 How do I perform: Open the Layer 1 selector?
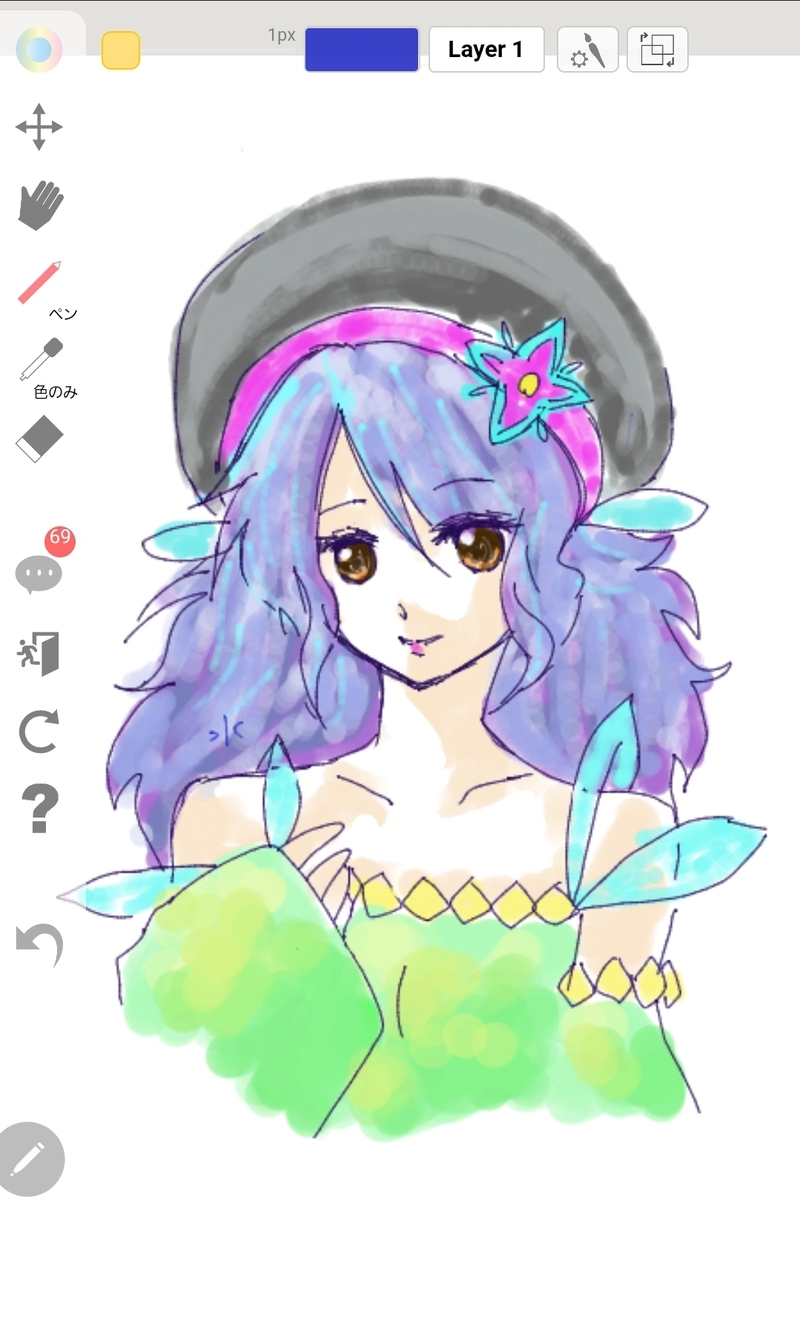pos(486,50)
